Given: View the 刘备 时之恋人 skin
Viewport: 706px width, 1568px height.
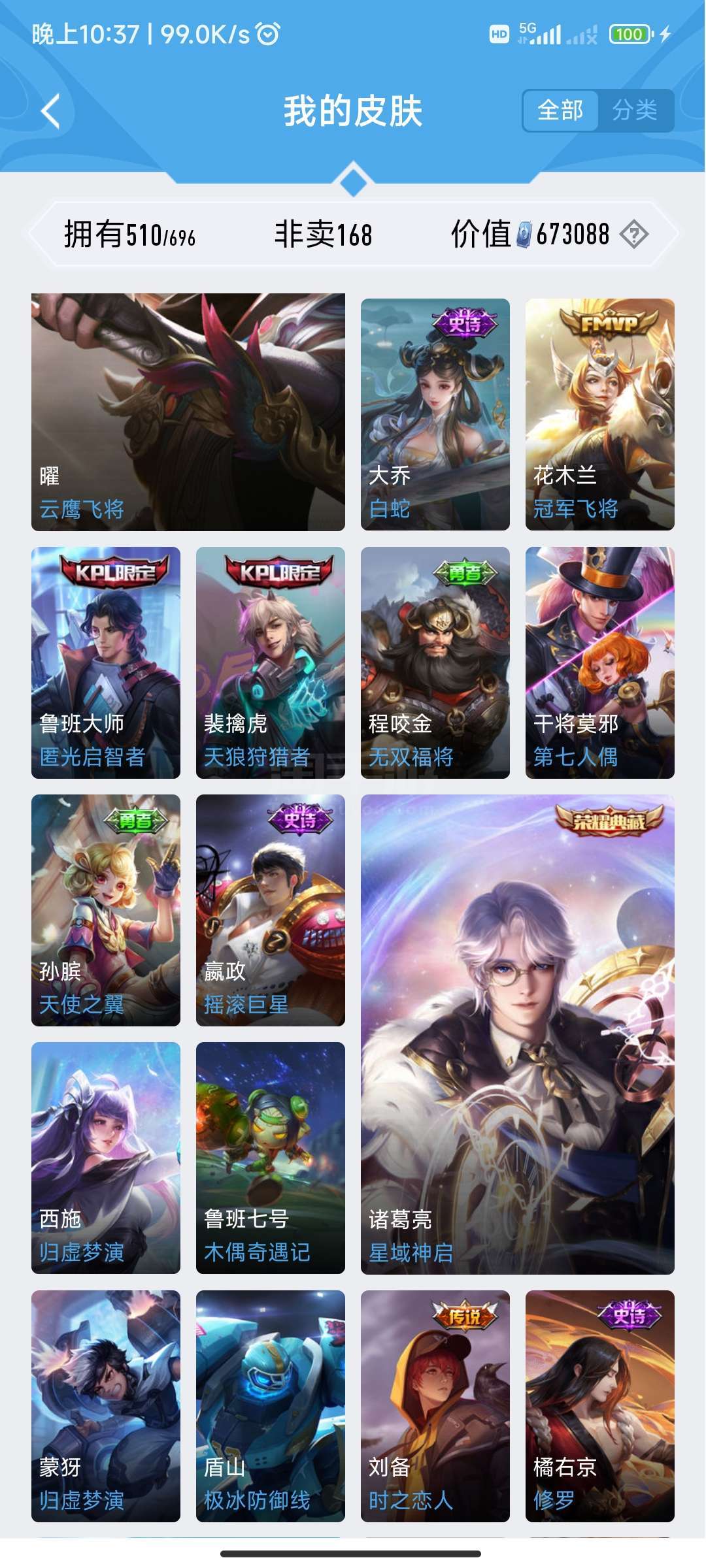Looking at the screenshot, I should (435, 1406).
